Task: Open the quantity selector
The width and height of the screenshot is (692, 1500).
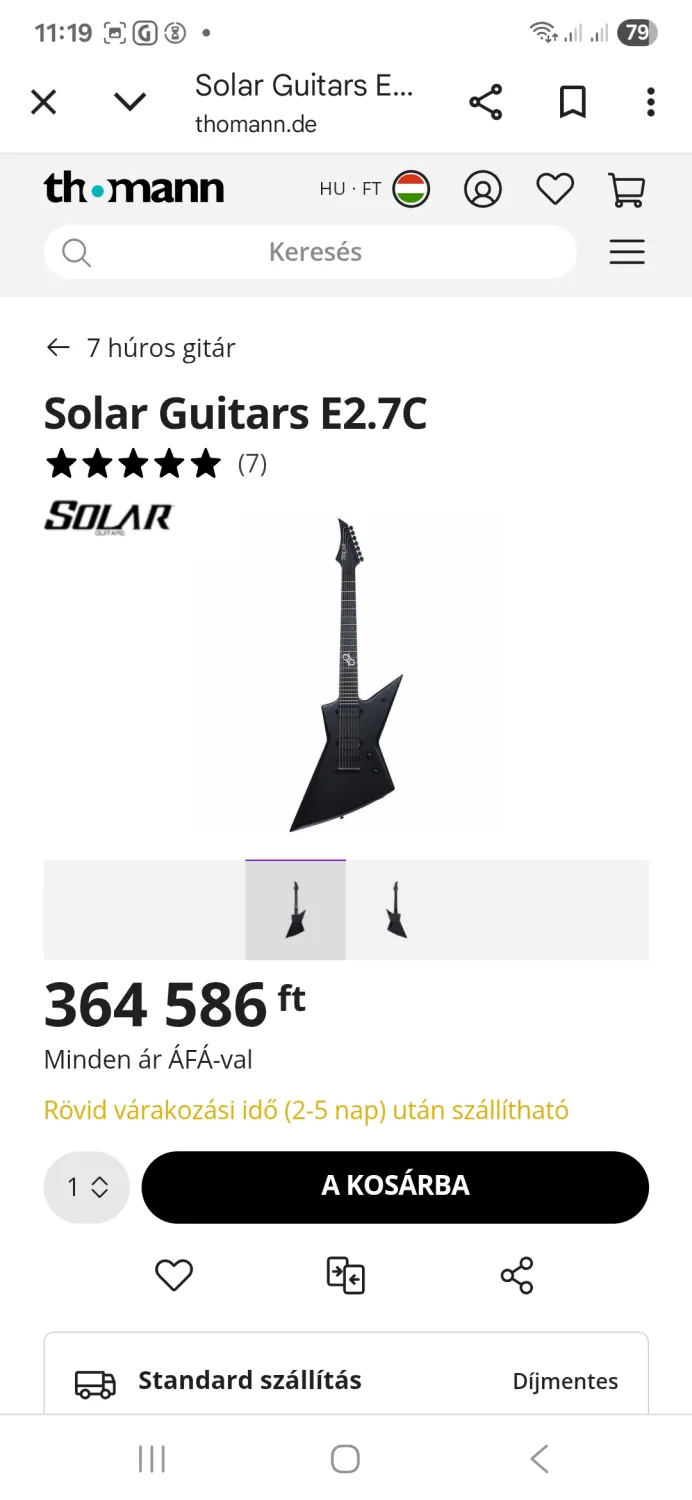Action: tap(87, 1187)
